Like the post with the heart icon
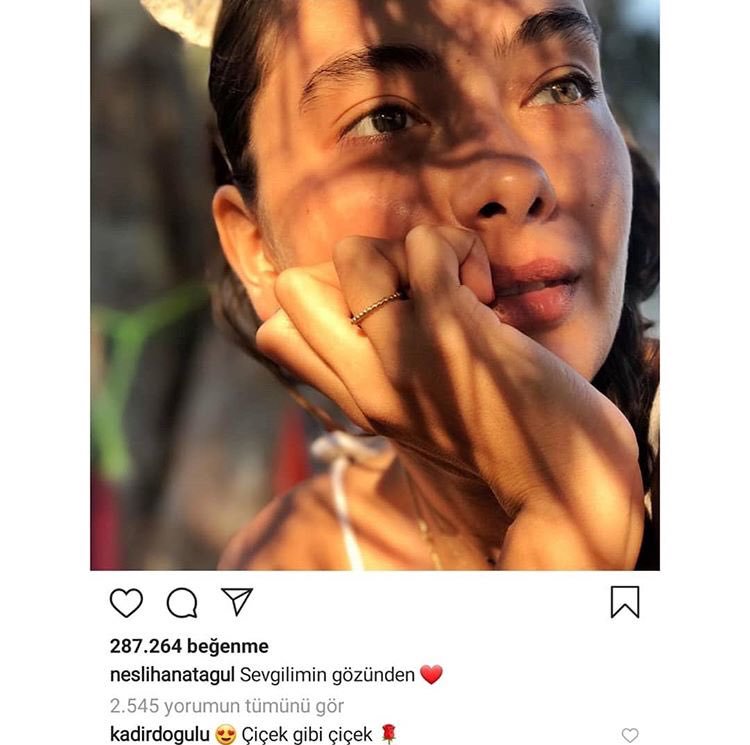750x745 pixels. [x=126, y=602]
